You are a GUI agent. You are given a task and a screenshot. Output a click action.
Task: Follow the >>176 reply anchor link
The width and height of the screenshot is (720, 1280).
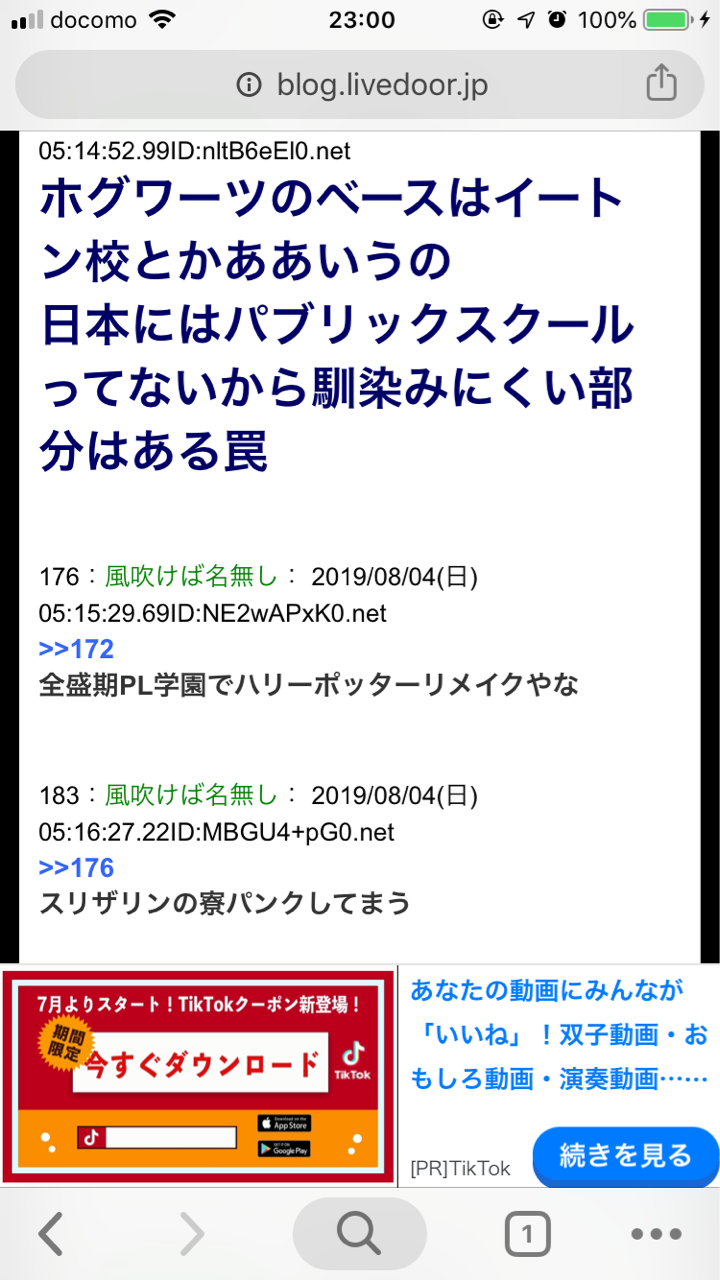pyautogui.click(x=76, y=867)
